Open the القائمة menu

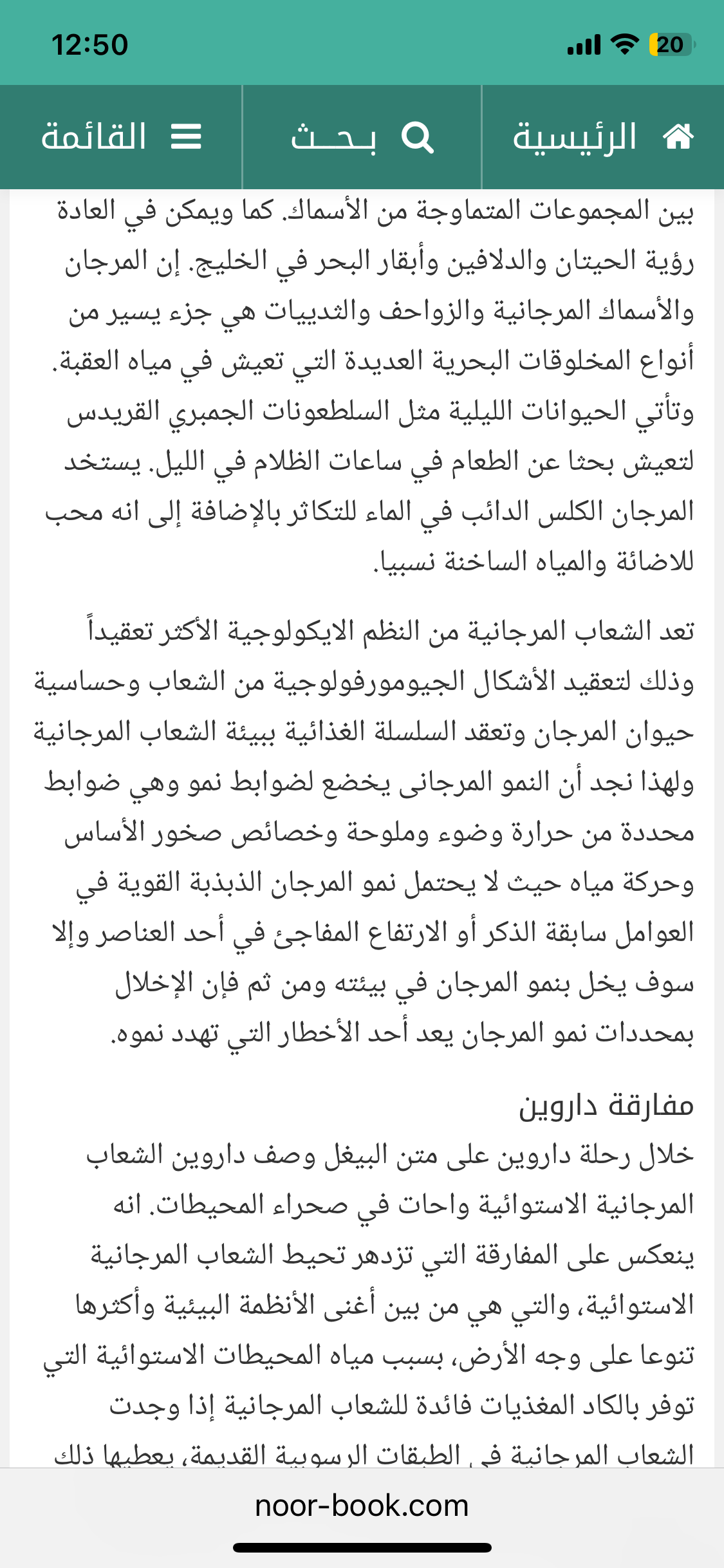tap(121, 137)
